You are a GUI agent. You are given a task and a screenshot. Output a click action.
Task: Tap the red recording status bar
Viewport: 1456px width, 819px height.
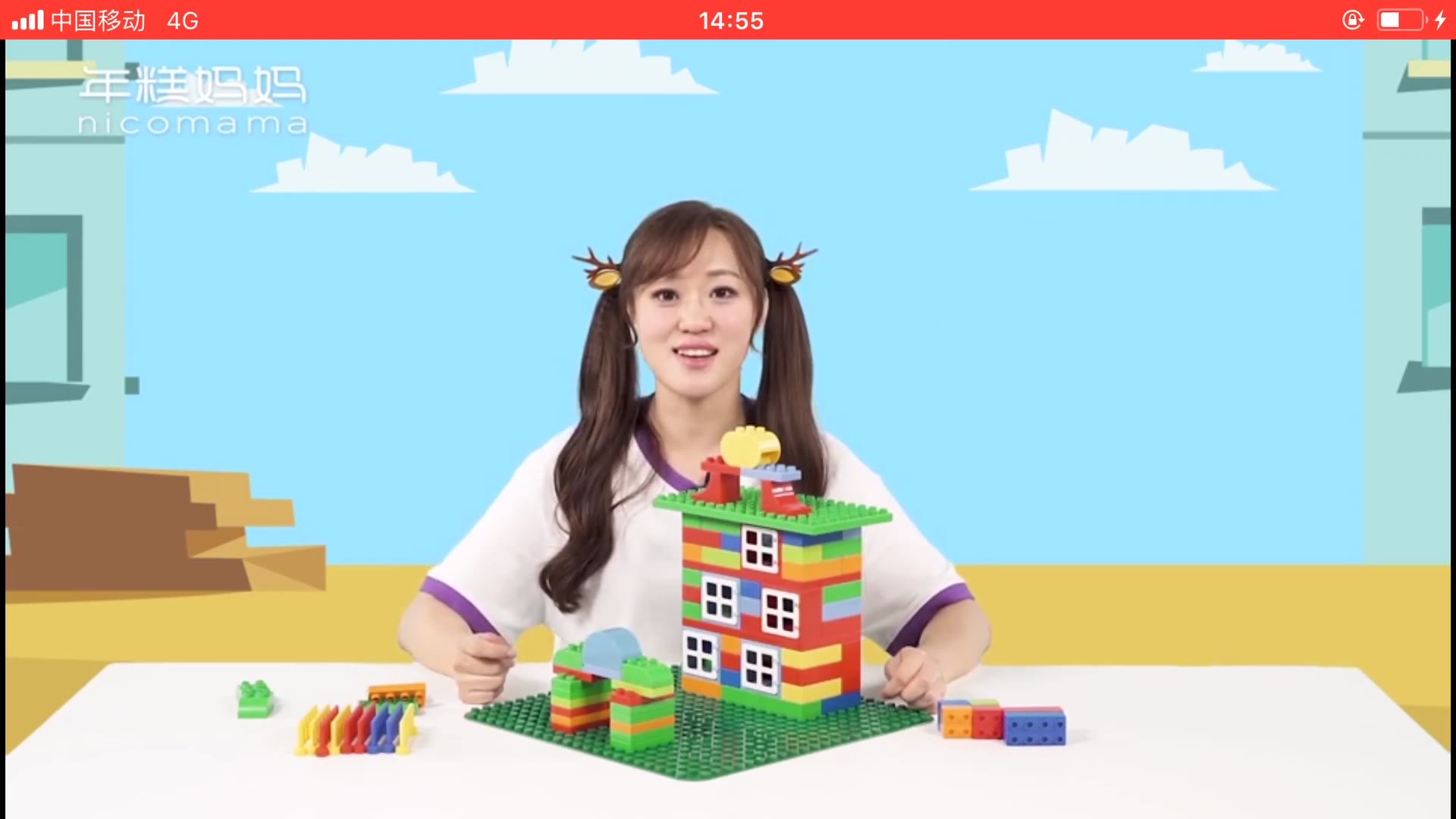728,20
